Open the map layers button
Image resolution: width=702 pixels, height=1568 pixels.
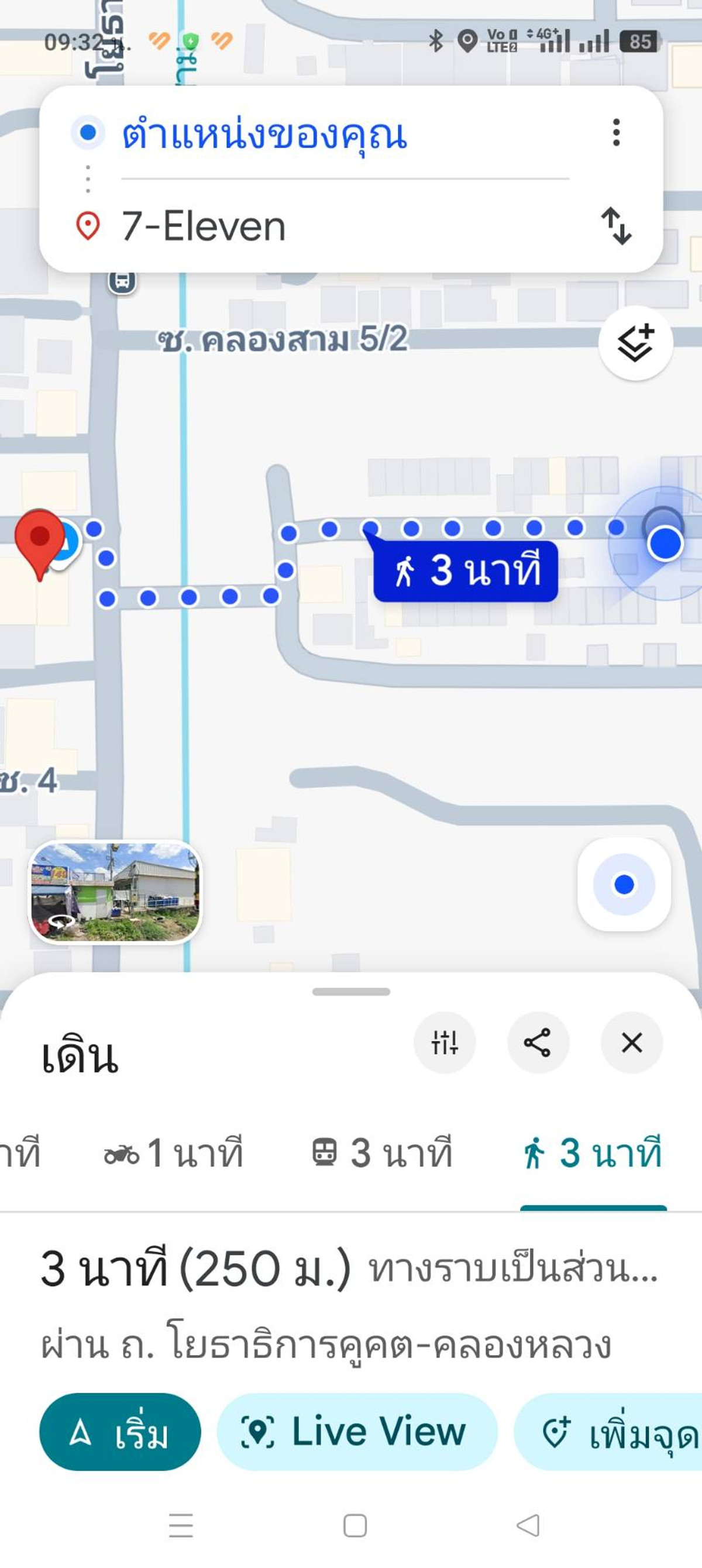tap(635, 343)
